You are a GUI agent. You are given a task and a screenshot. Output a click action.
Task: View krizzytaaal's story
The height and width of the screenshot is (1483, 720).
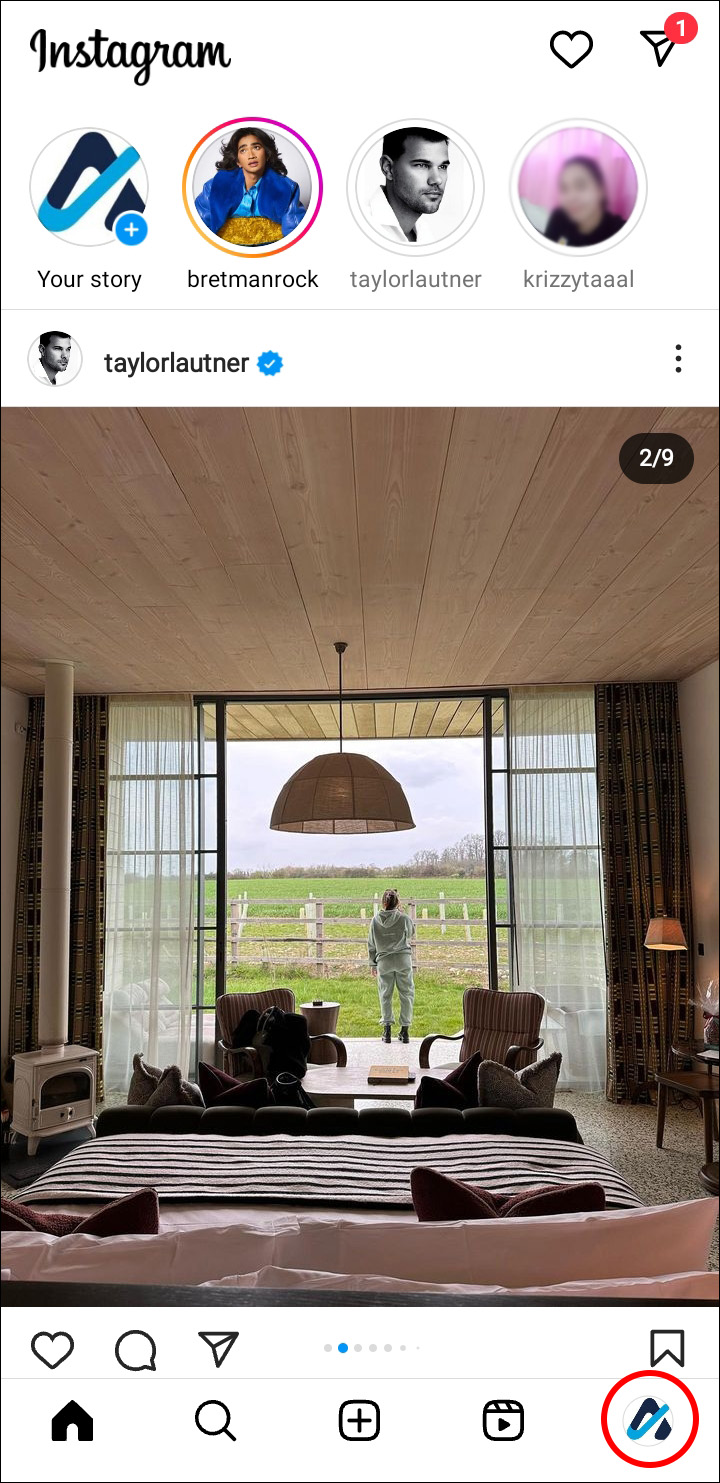[x=578, y=189]
